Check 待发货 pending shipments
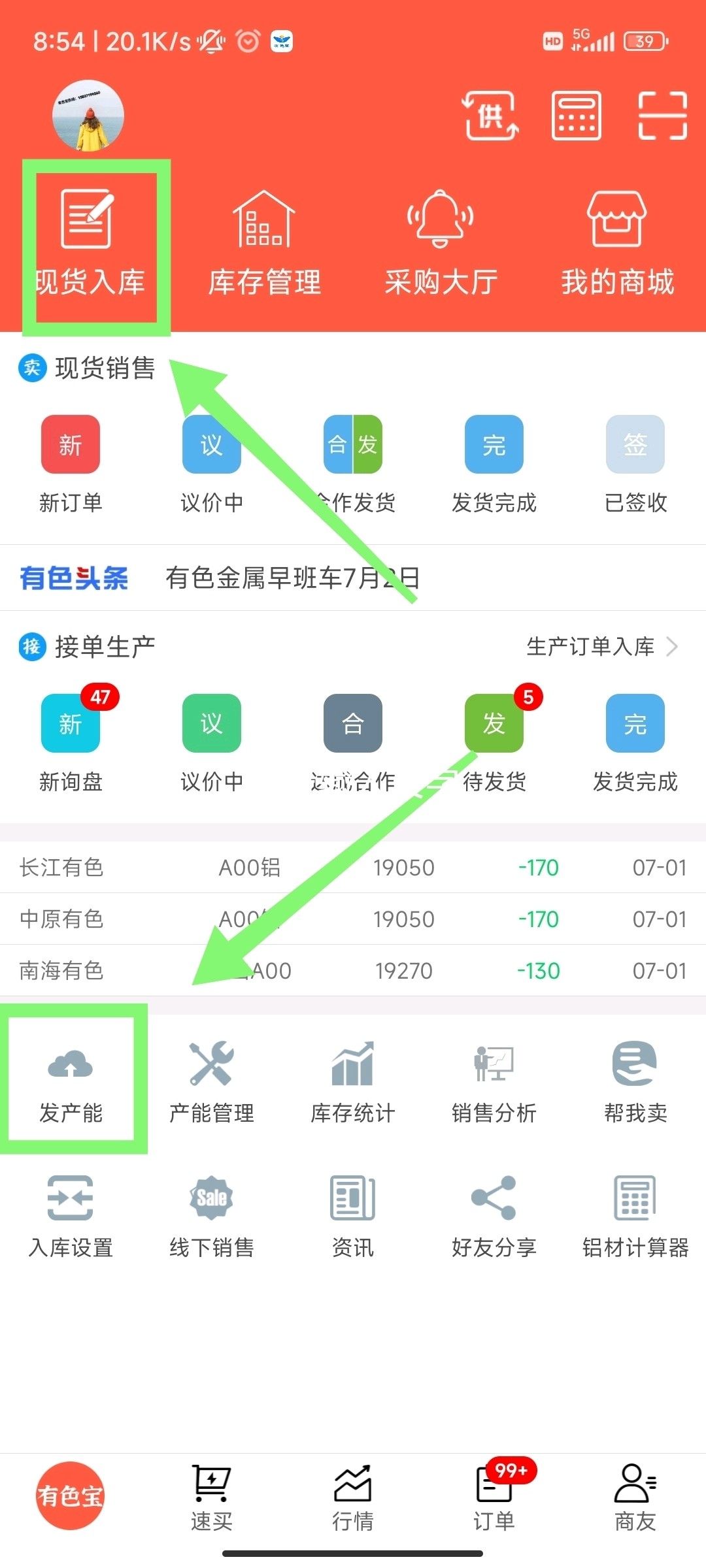The image size is (706, 1568). pyautogui.click(x=494, y=742)
